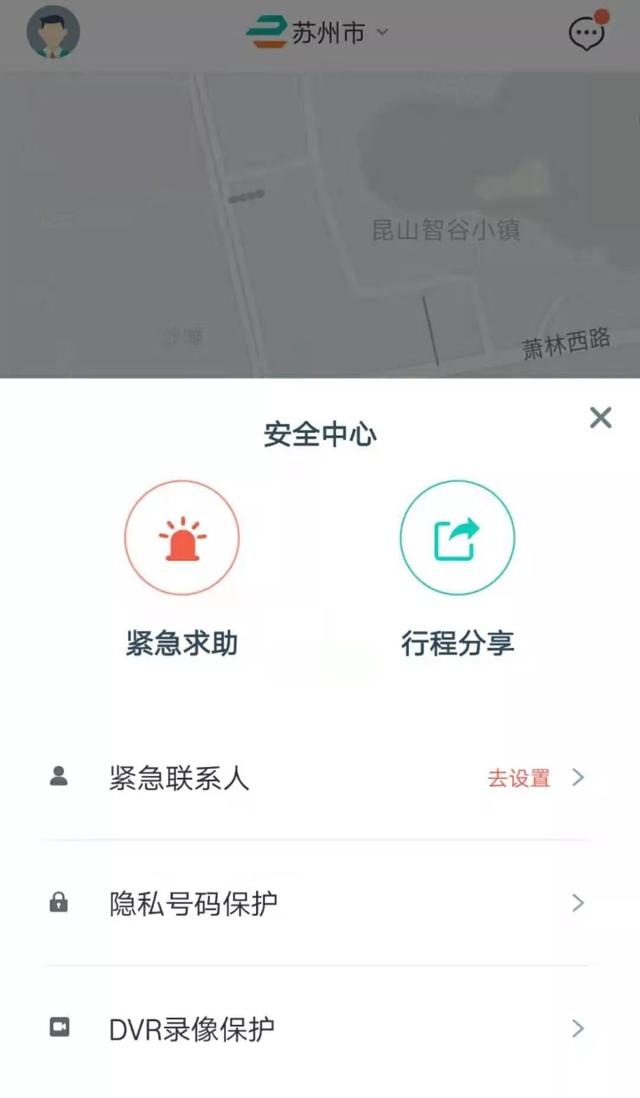Close the 安全中心 panel
This screenshot has width=640, height=1098.
tap(600, 418)
